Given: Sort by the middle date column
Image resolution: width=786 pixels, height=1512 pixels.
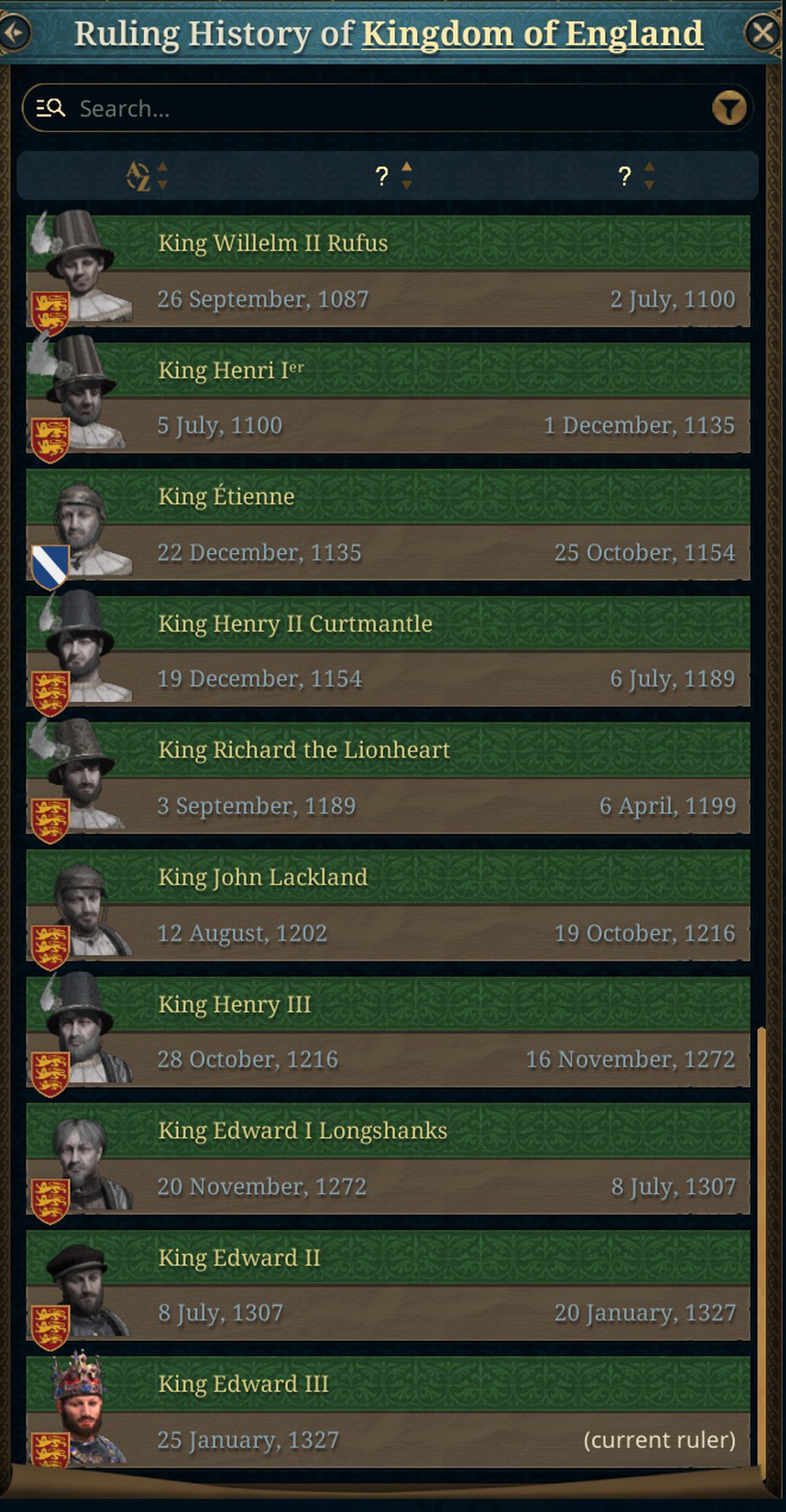Looking at the screenshot, I should (392, 176).
